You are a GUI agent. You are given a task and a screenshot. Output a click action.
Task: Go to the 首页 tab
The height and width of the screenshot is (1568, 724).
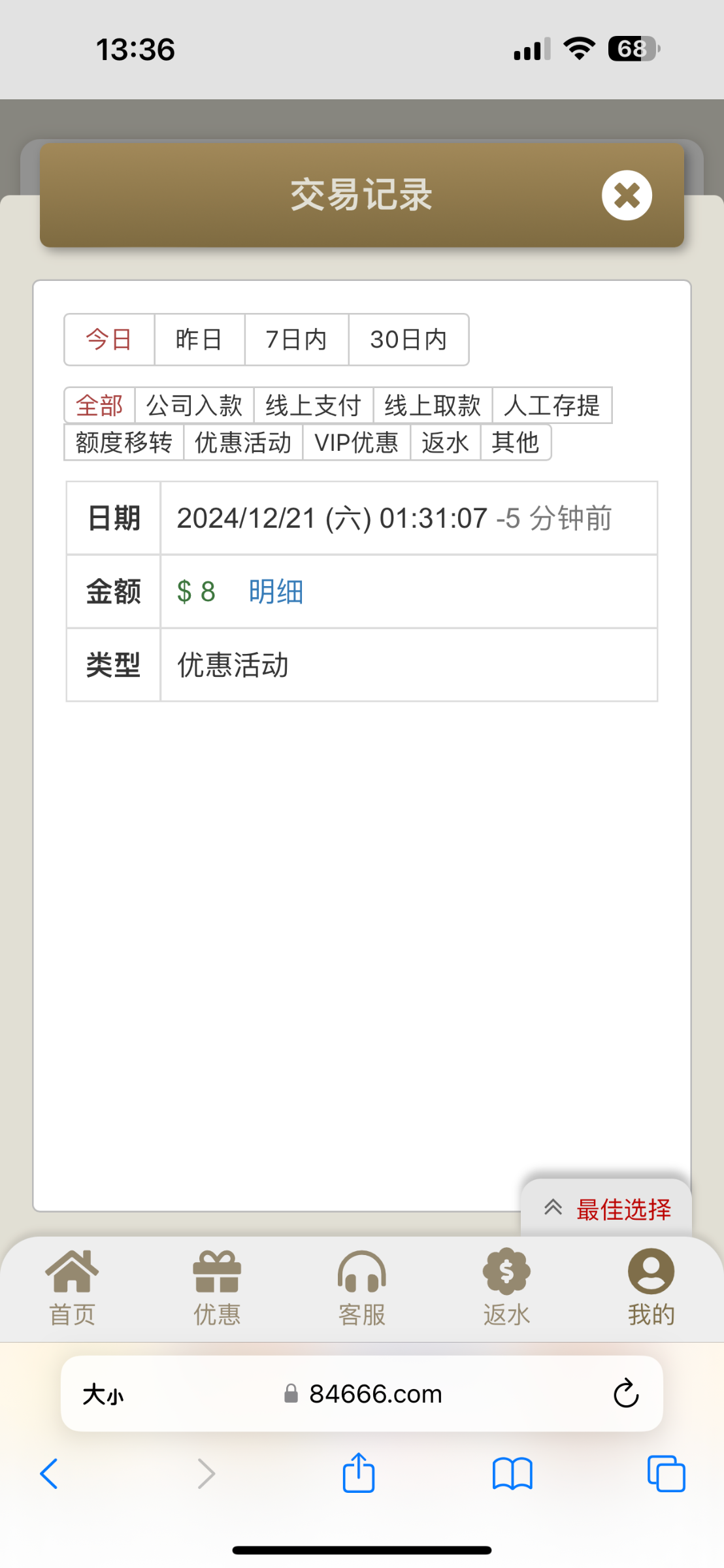point(72,1288)
